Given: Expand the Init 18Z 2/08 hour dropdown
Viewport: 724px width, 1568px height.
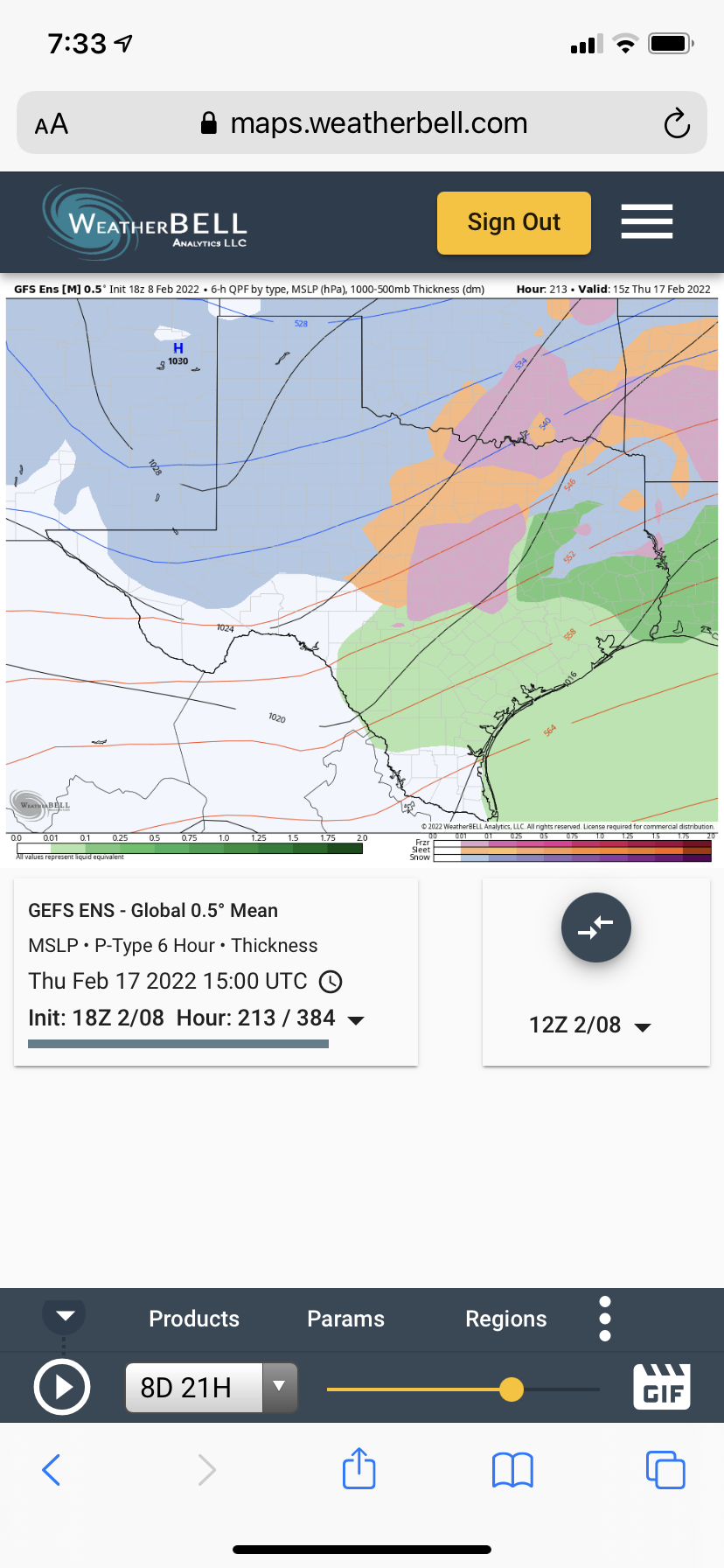Looking at the screenshot, I should pyautogui.click(x=356, y=1019).
